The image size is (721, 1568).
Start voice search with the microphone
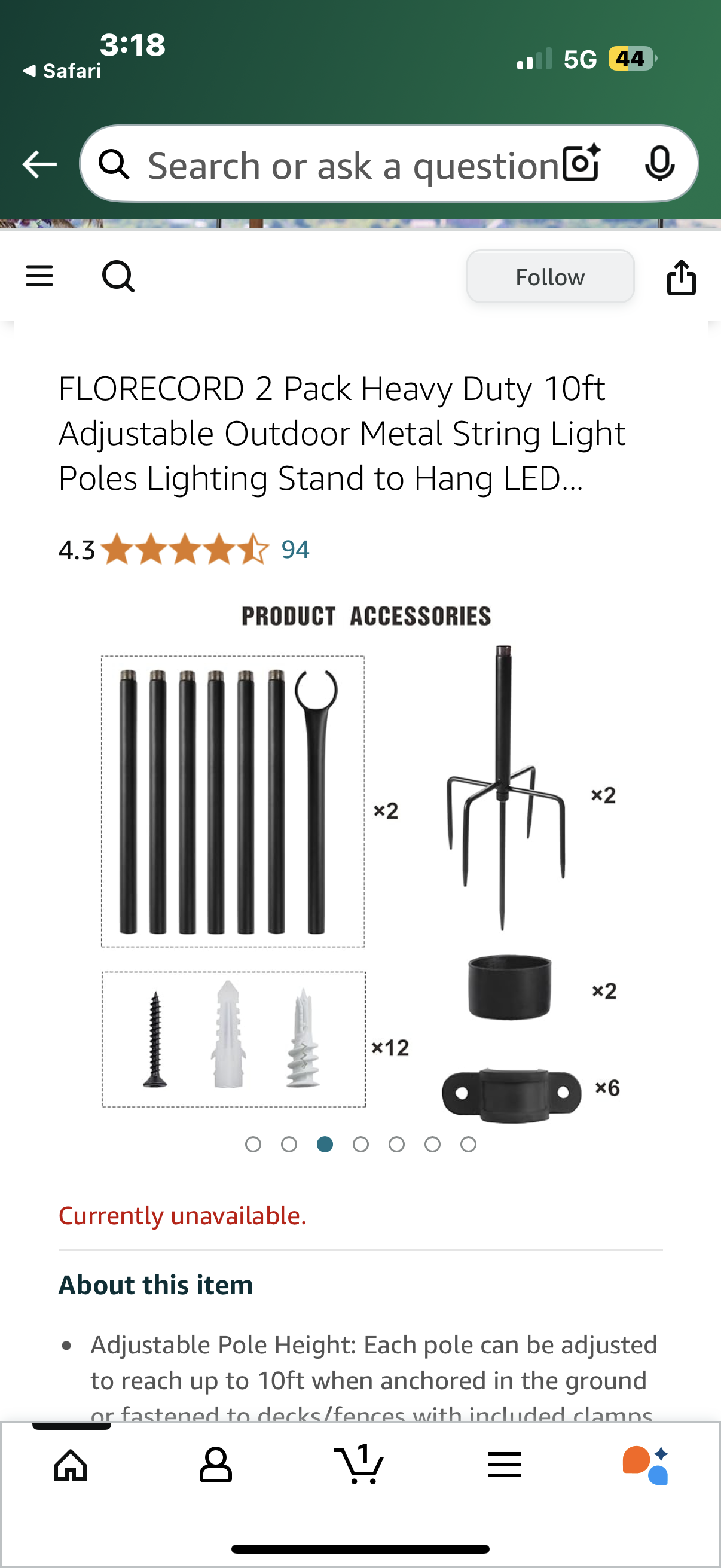pyautogui.click(x=659, y=164)
